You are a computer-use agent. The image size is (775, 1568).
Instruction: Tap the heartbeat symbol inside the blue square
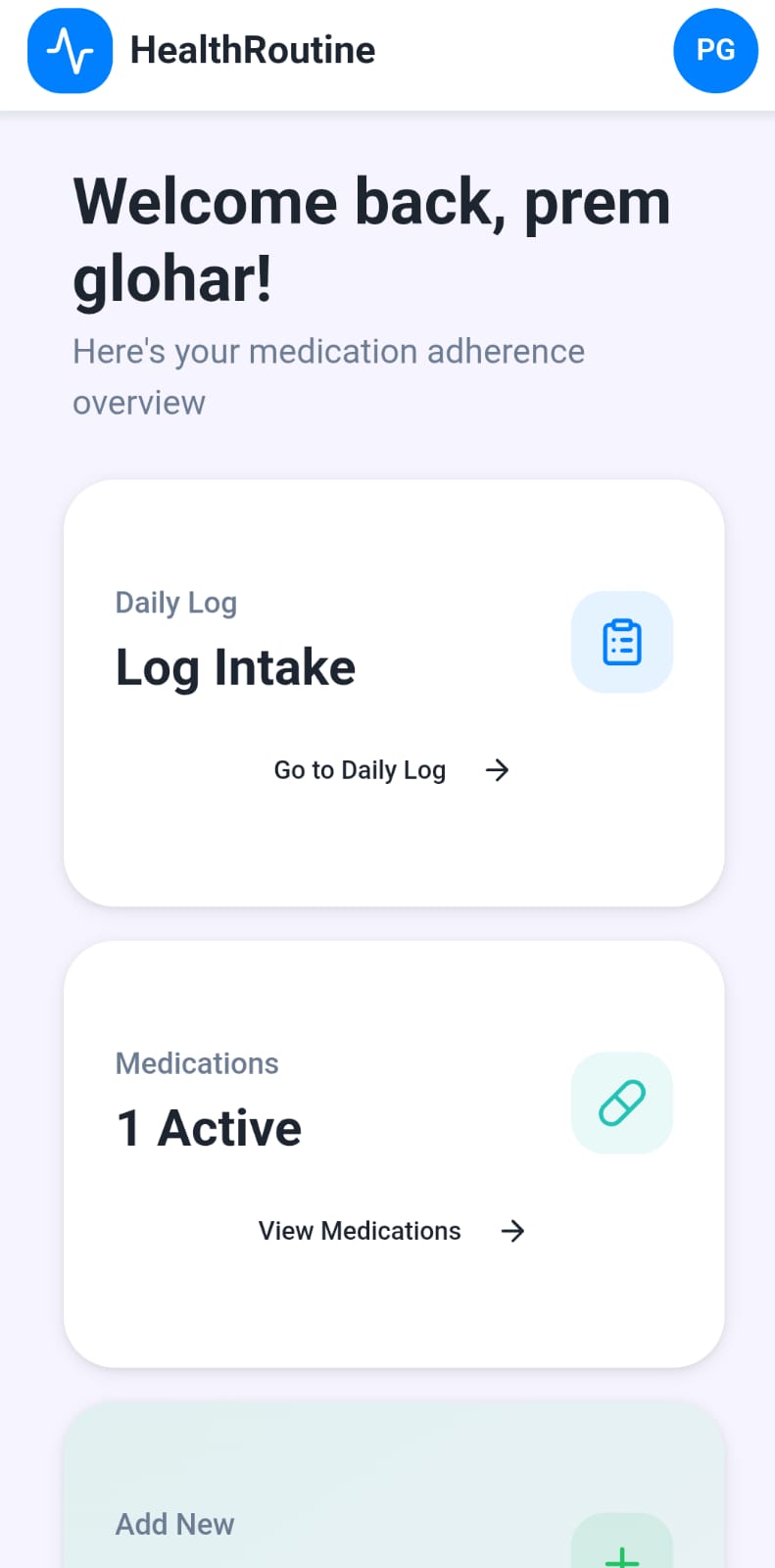click(x=70, y=51)
